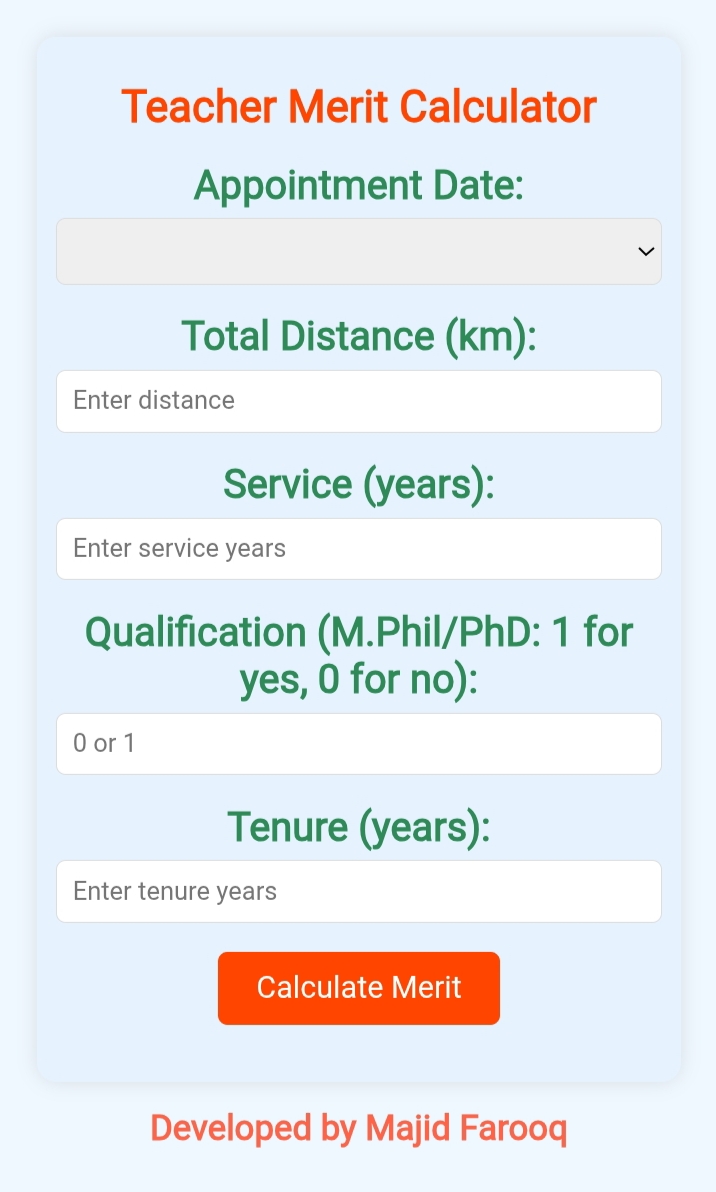Hit the Calculate Merit button

[x=359, y=988]
